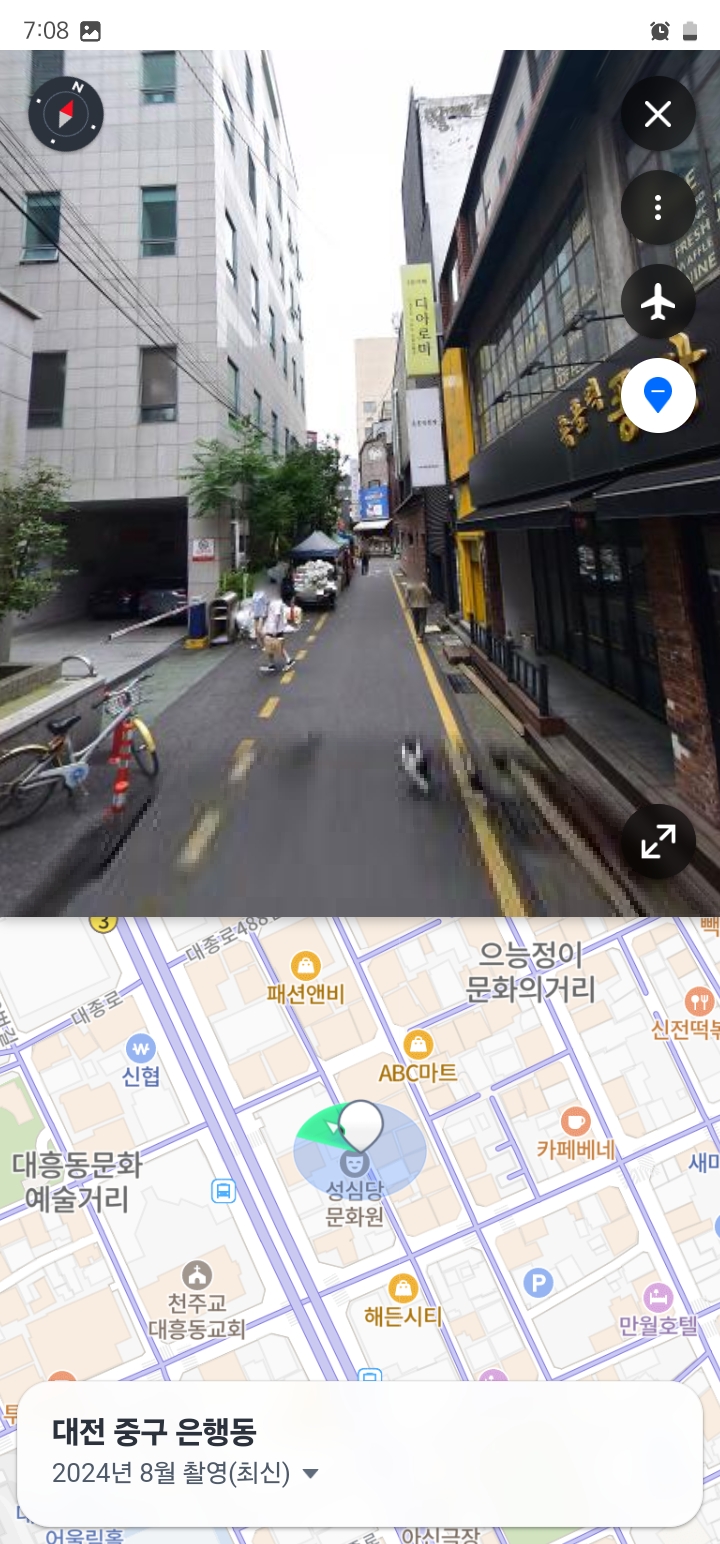Screen dimensions: 720x1544
Task: Open the capture date dropdown for 2024년 8월
Action: pos(310,1473)
